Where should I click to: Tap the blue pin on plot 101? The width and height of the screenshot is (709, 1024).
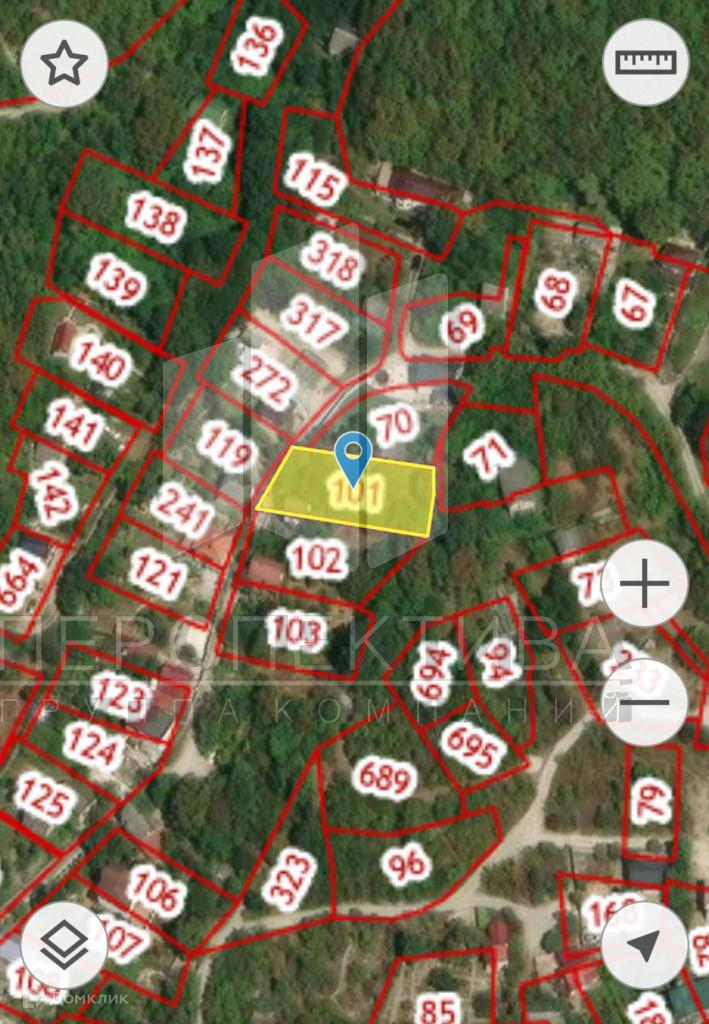click(353, 457)
